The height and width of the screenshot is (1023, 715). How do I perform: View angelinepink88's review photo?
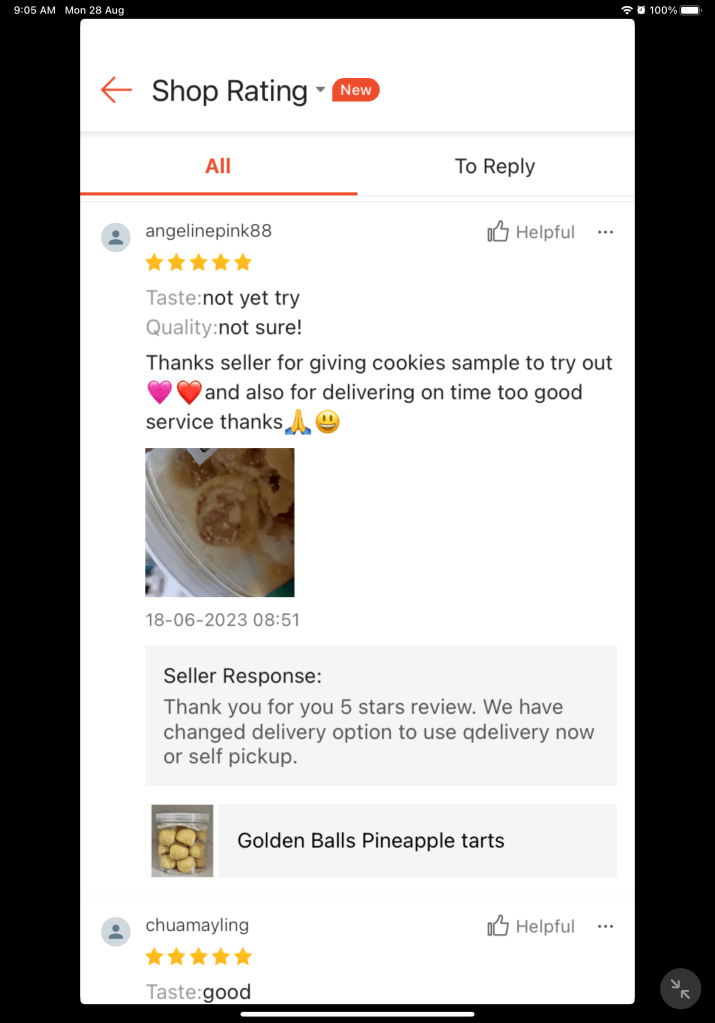click(220, 522)
